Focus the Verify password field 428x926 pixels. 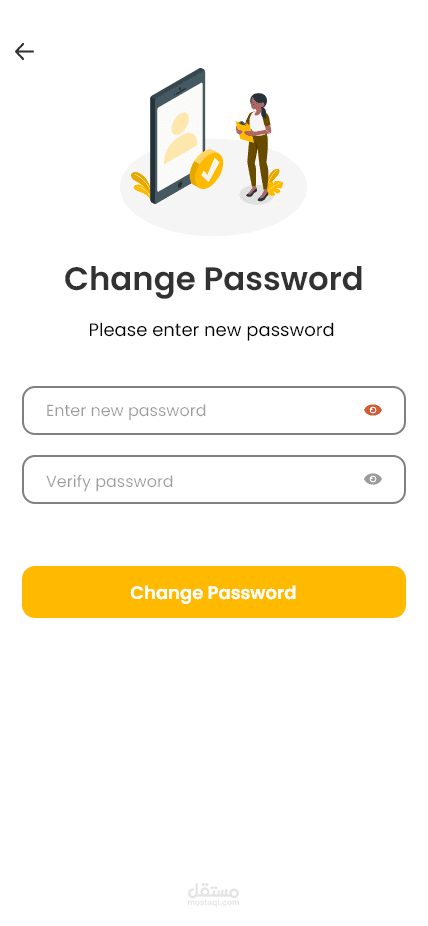(214, 480)
